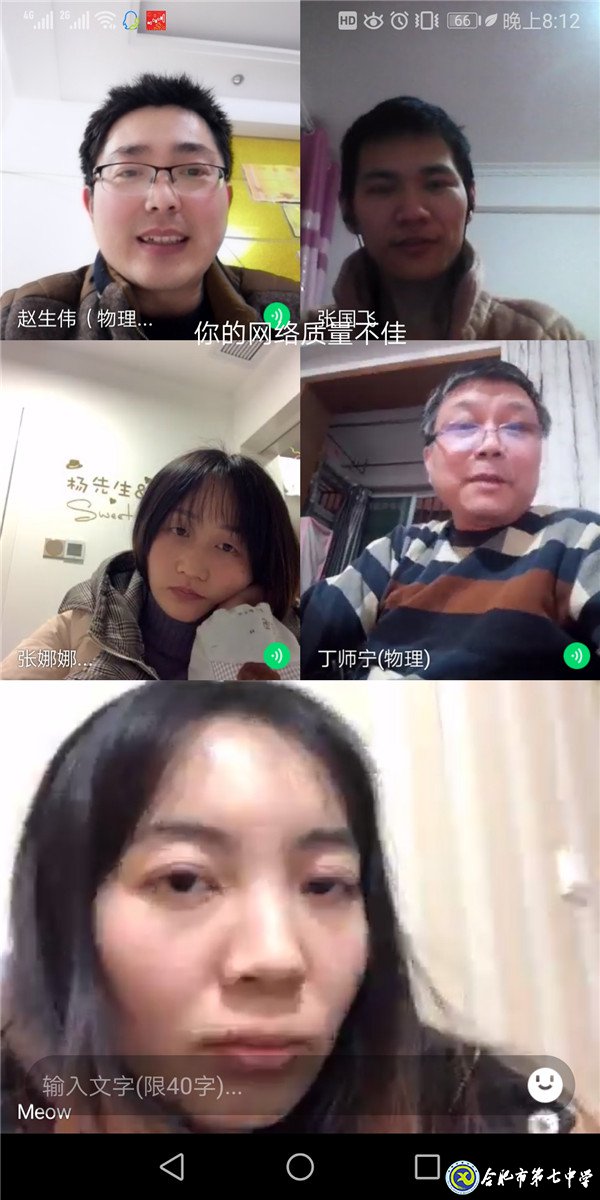The image size is (600, 1200).
Task: Return to the home screen via the circle button
Action: [x=300, y=1166]
